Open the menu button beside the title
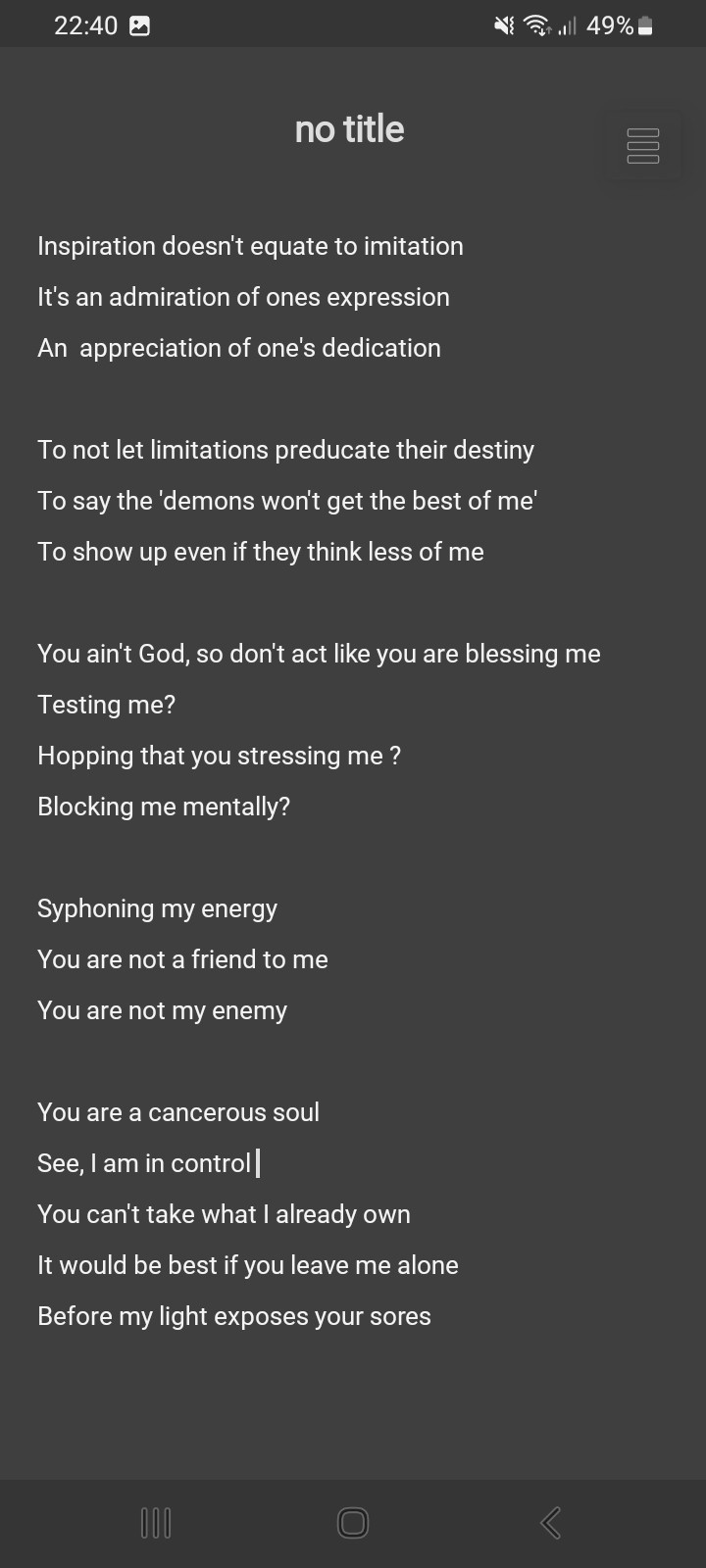The width and height of the screenshot is (706, 1568). point(642,145)
